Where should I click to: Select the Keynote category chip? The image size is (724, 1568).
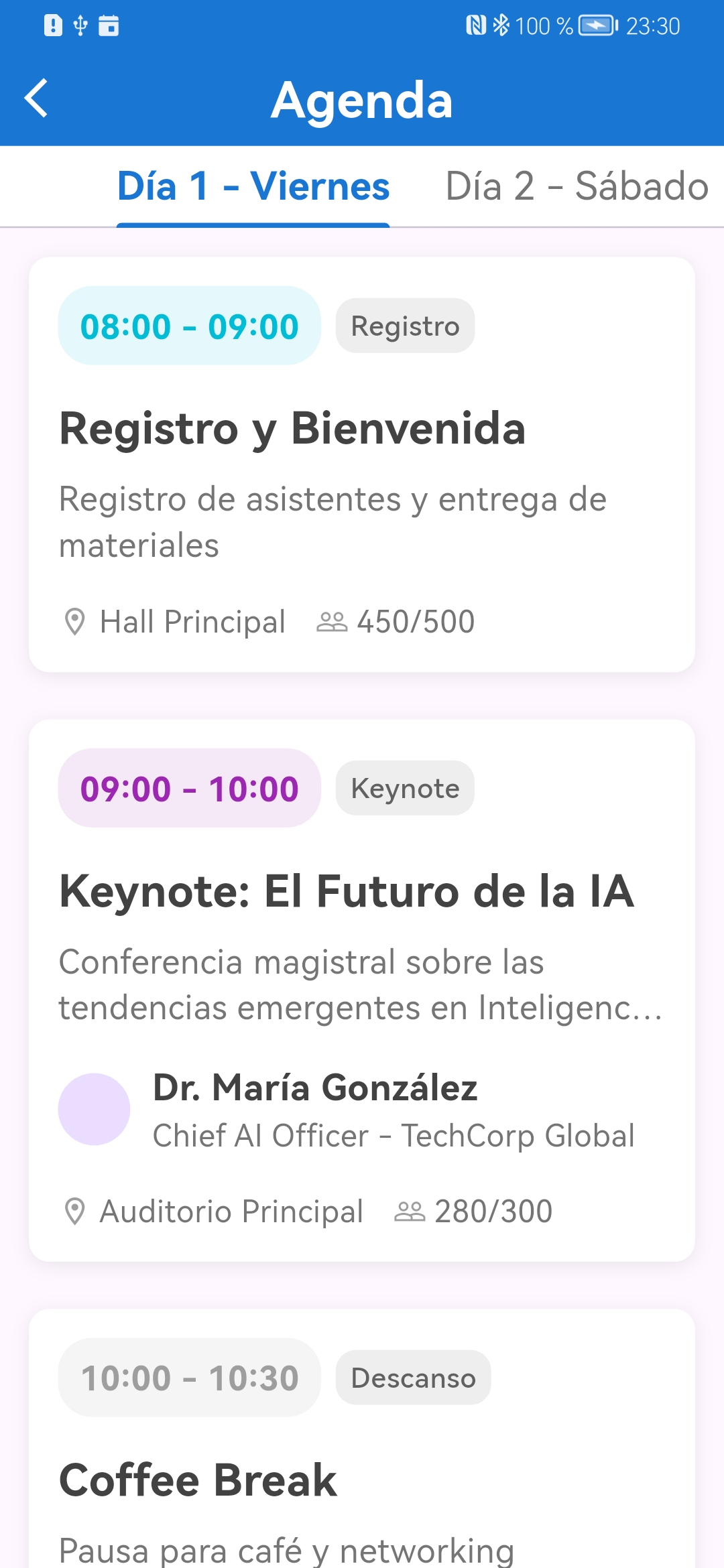404,788
